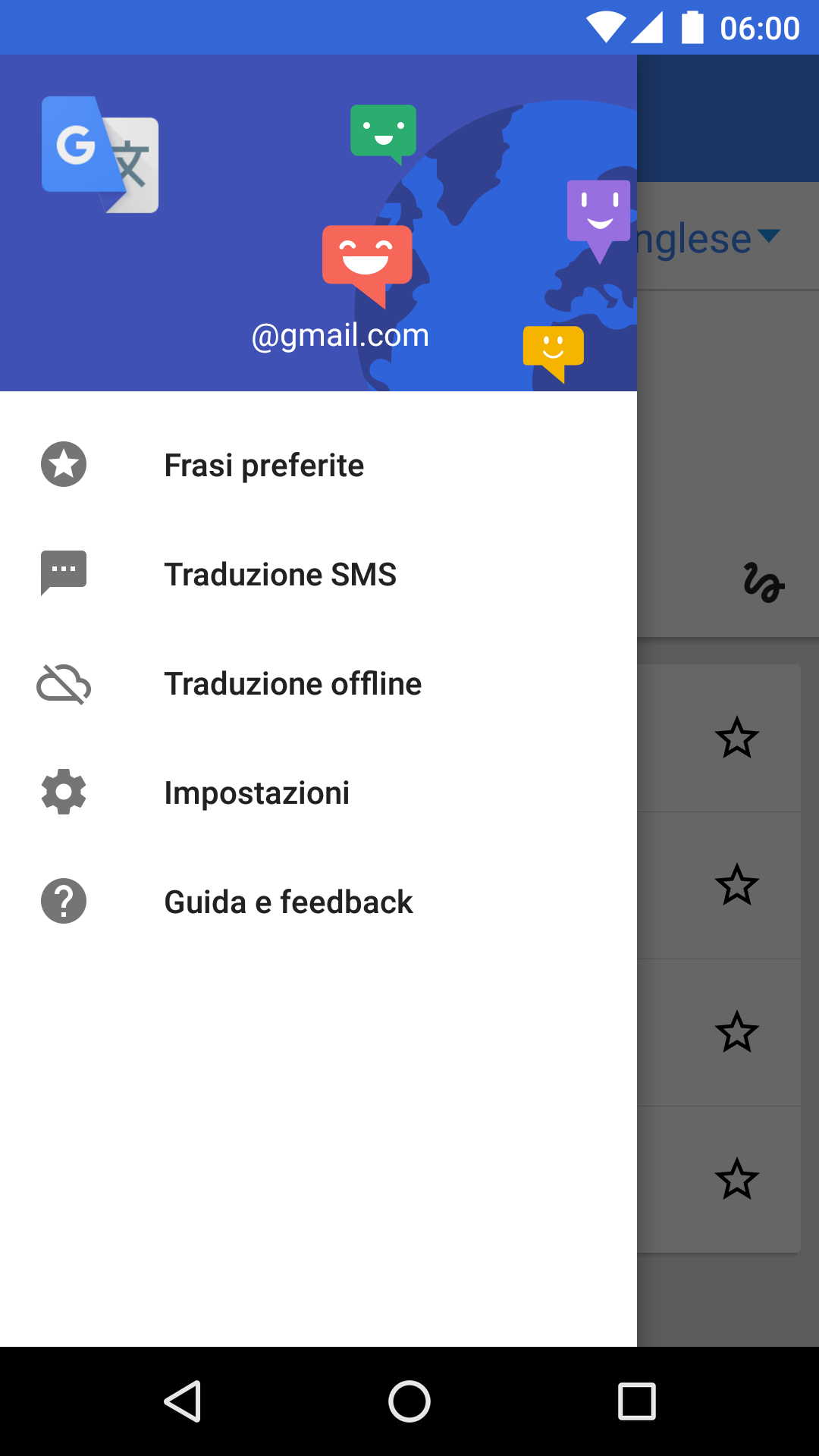Open Frasi preferite

(x=318, y=465)
